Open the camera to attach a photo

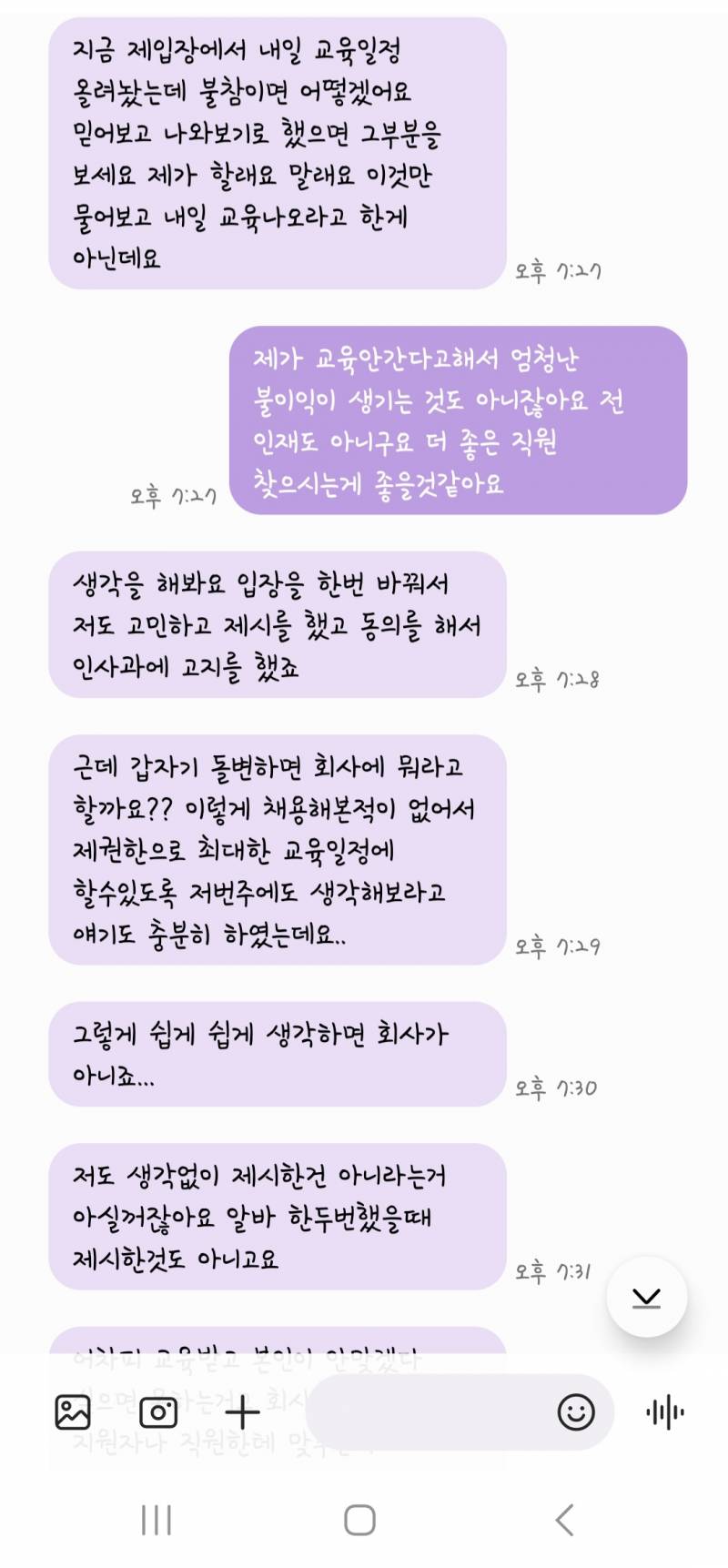158,1412
